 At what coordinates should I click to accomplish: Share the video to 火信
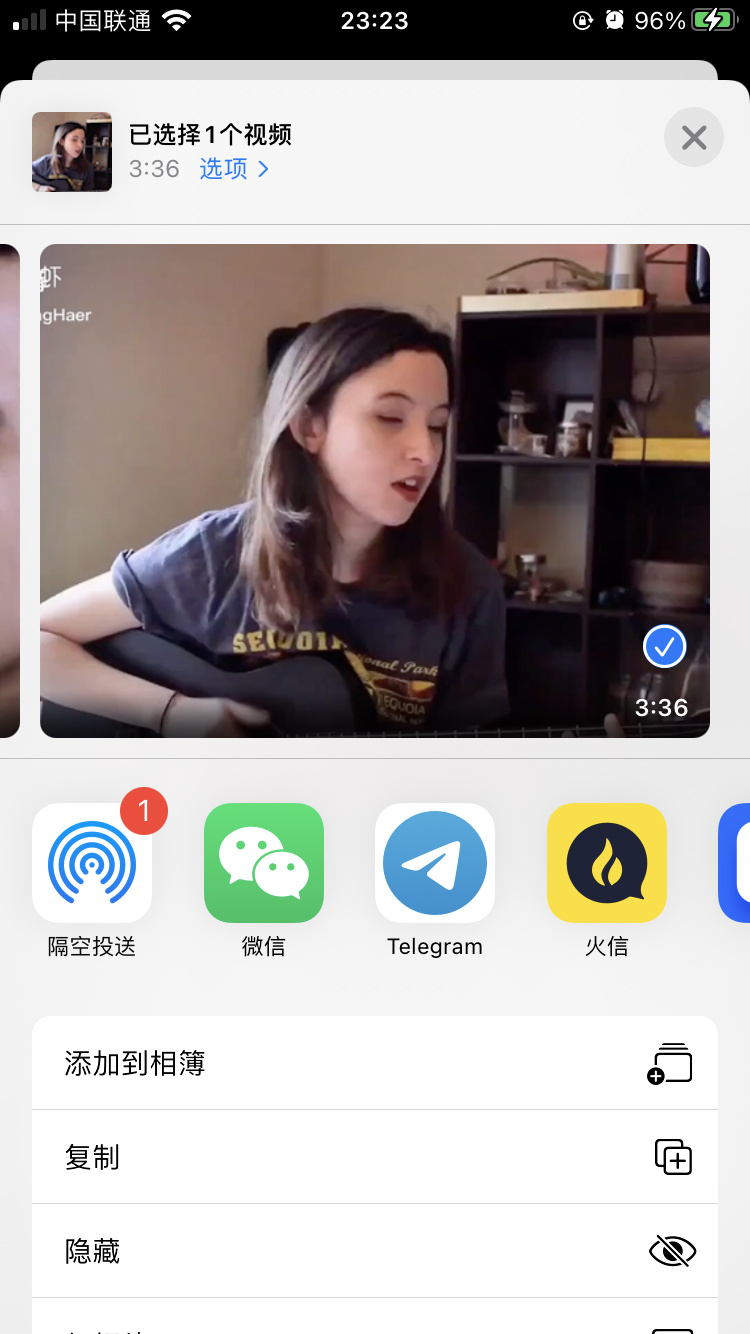point(607,863)
